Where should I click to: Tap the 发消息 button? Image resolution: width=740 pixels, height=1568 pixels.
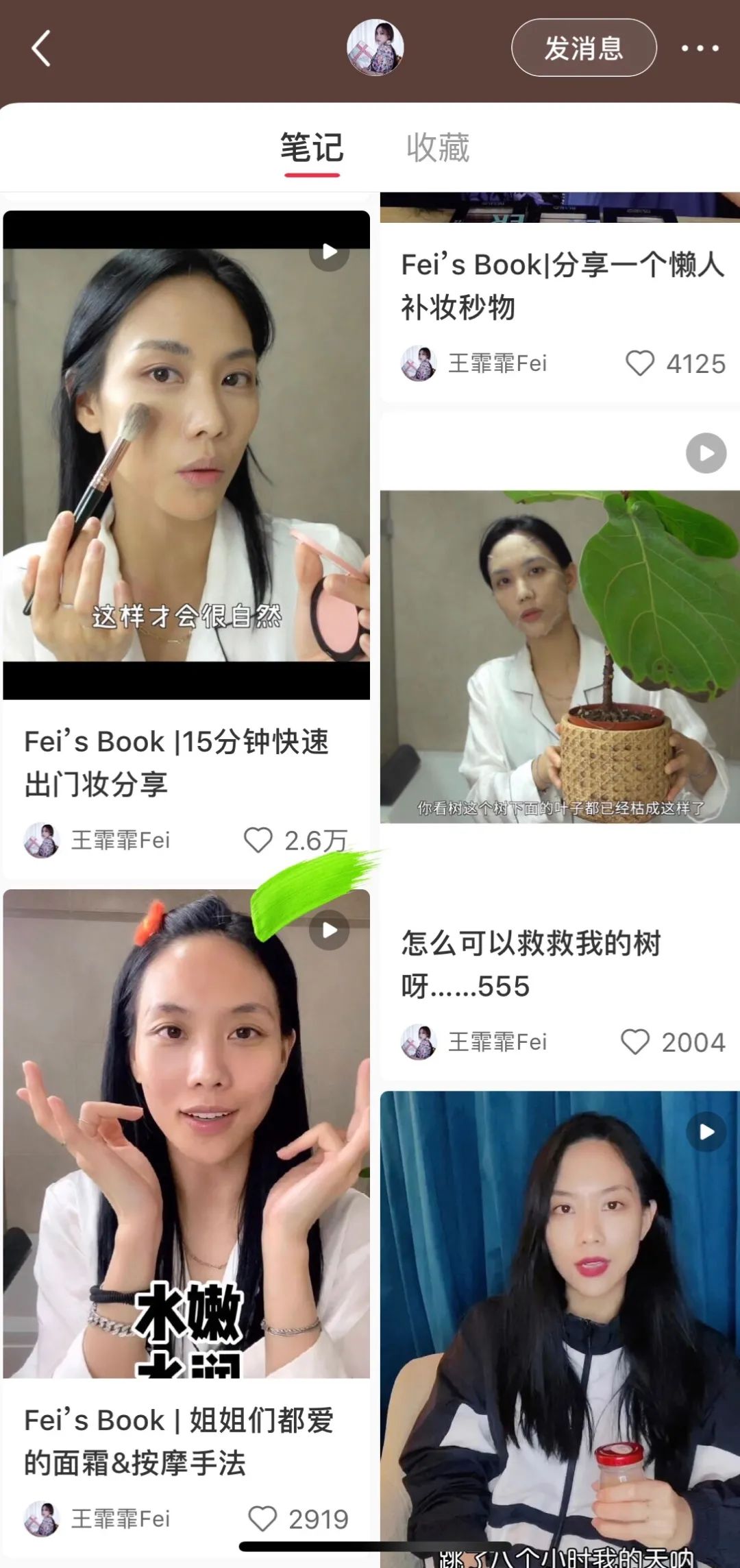coord(583,48)
